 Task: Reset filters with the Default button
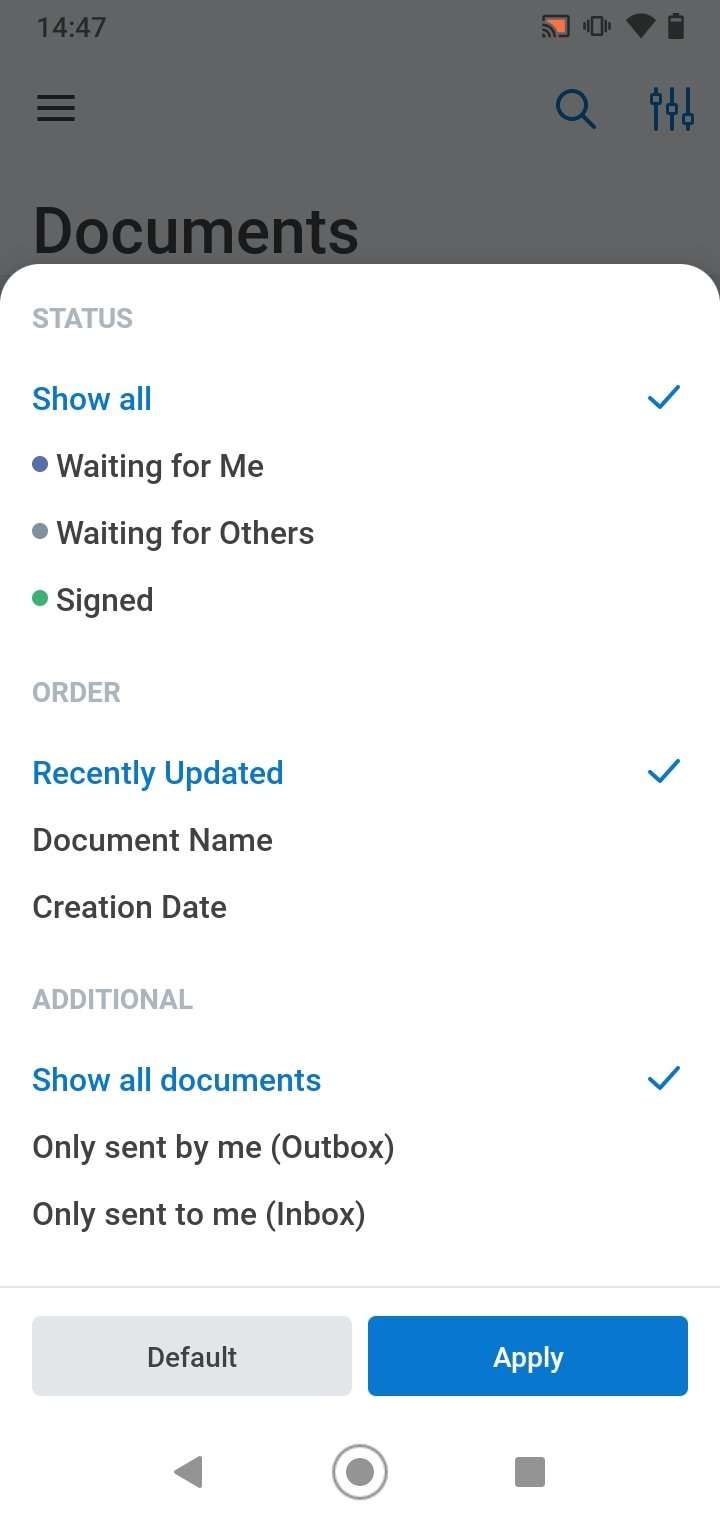[192, 1356]
